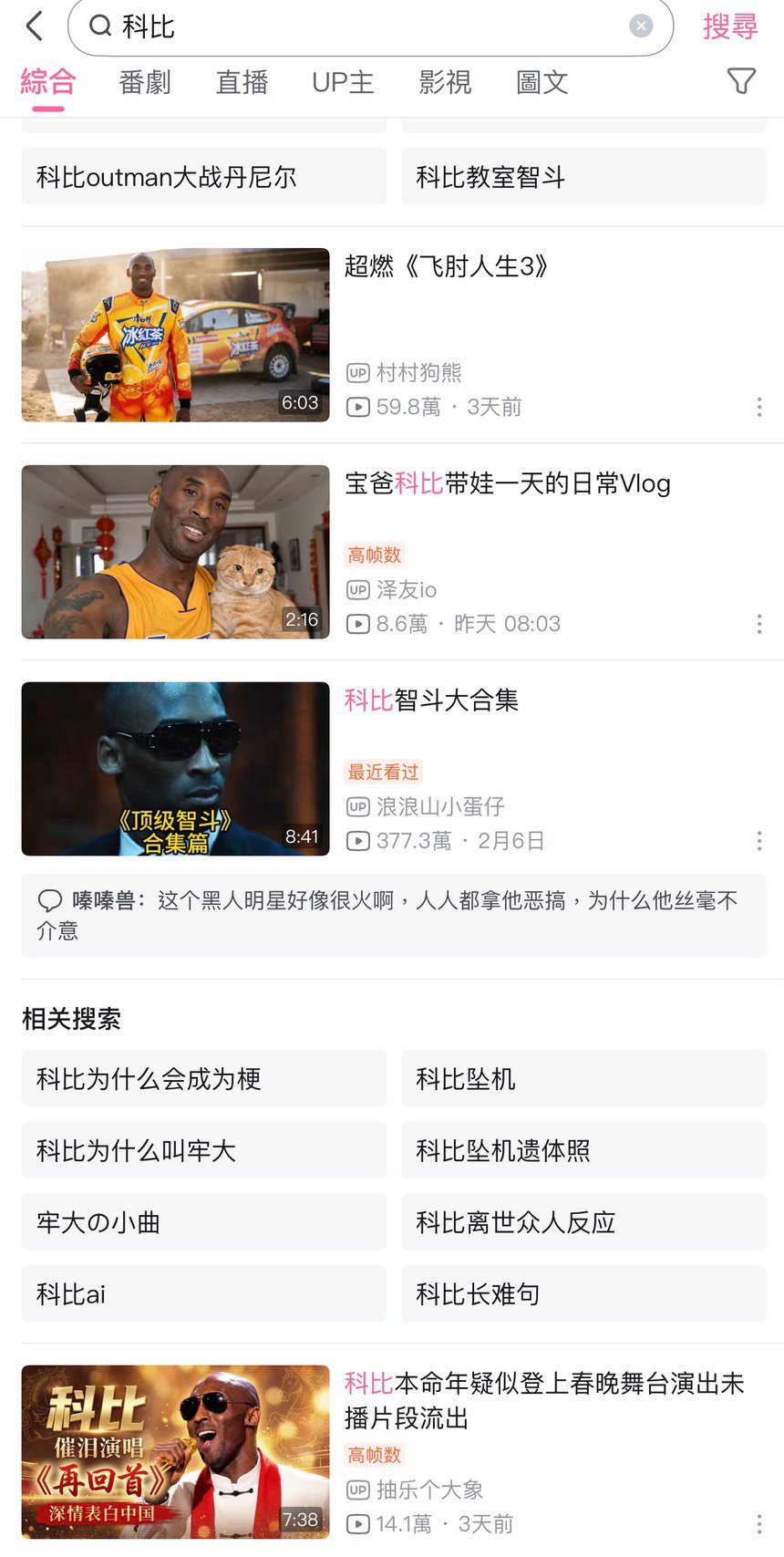Switch to the 番劇 tab

pos(144,81)
